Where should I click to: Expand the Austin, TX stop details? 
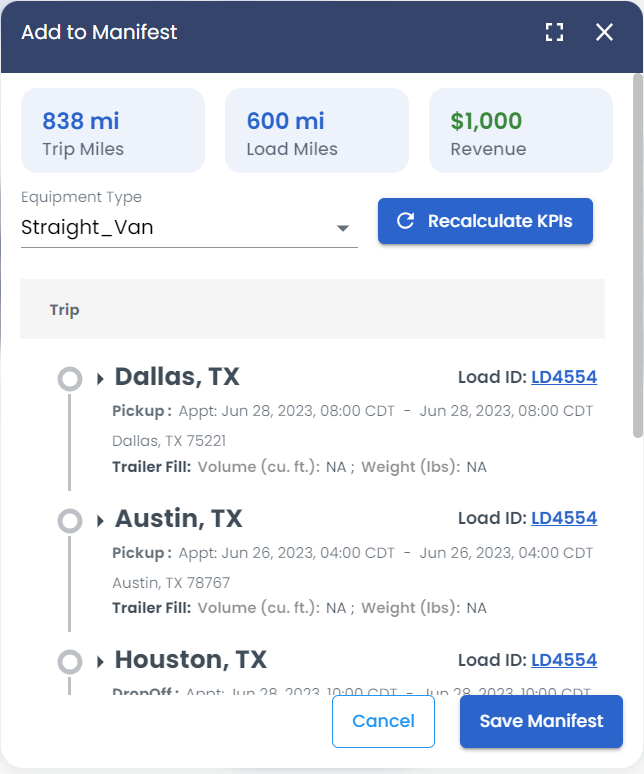(x=100, y=521)
